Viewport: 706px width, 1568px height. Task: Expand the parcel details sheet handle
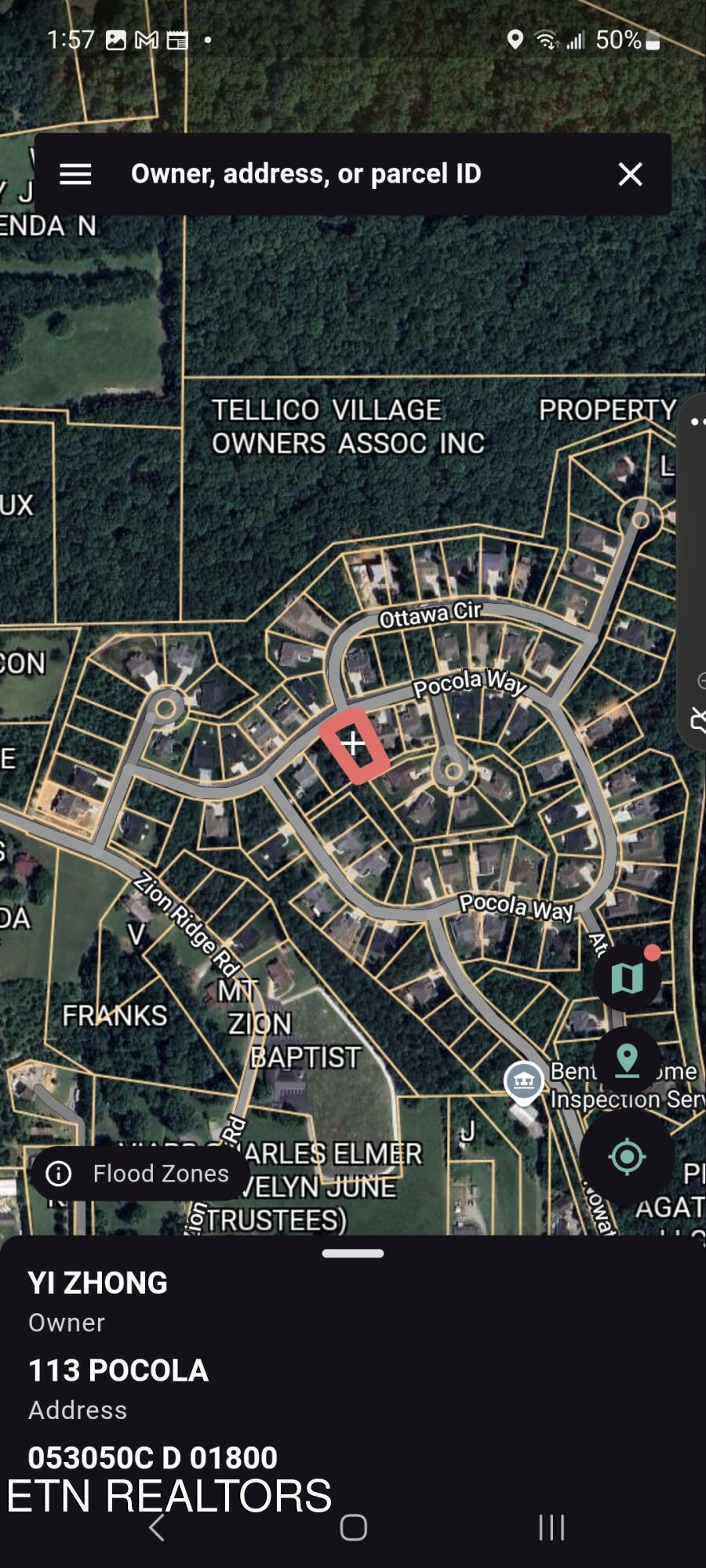coord(353,1254)
